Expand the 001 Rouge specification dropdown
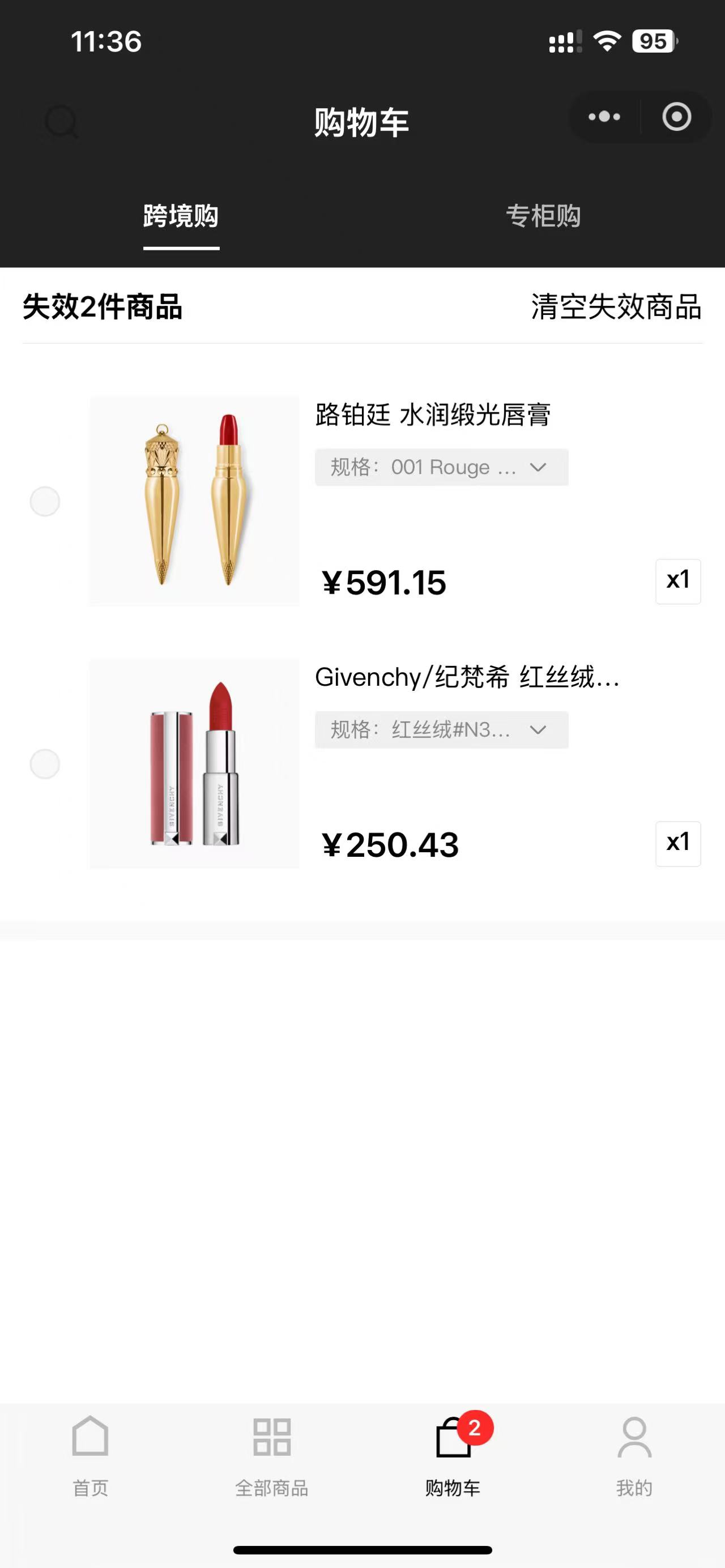The width and height of the screenshot is (725, 1568). coord(441,468)
